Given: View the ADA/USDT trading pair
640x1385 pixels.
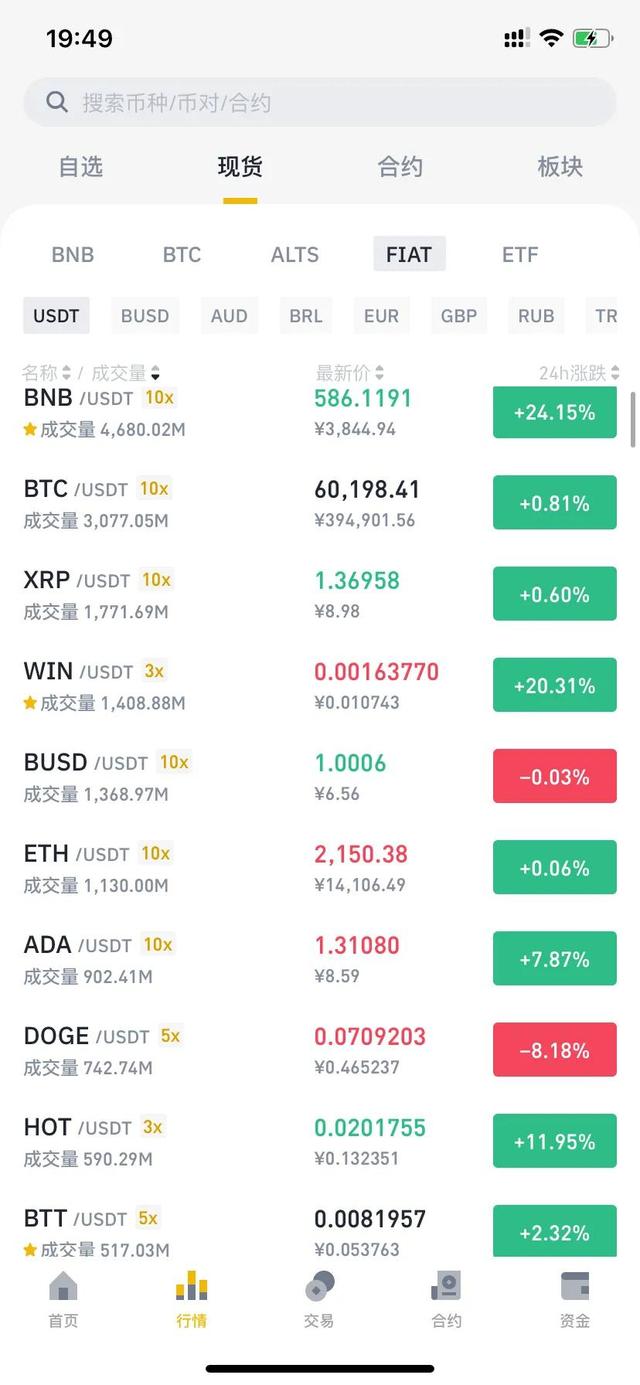Looking at the screenshot, I should point(98,958).
